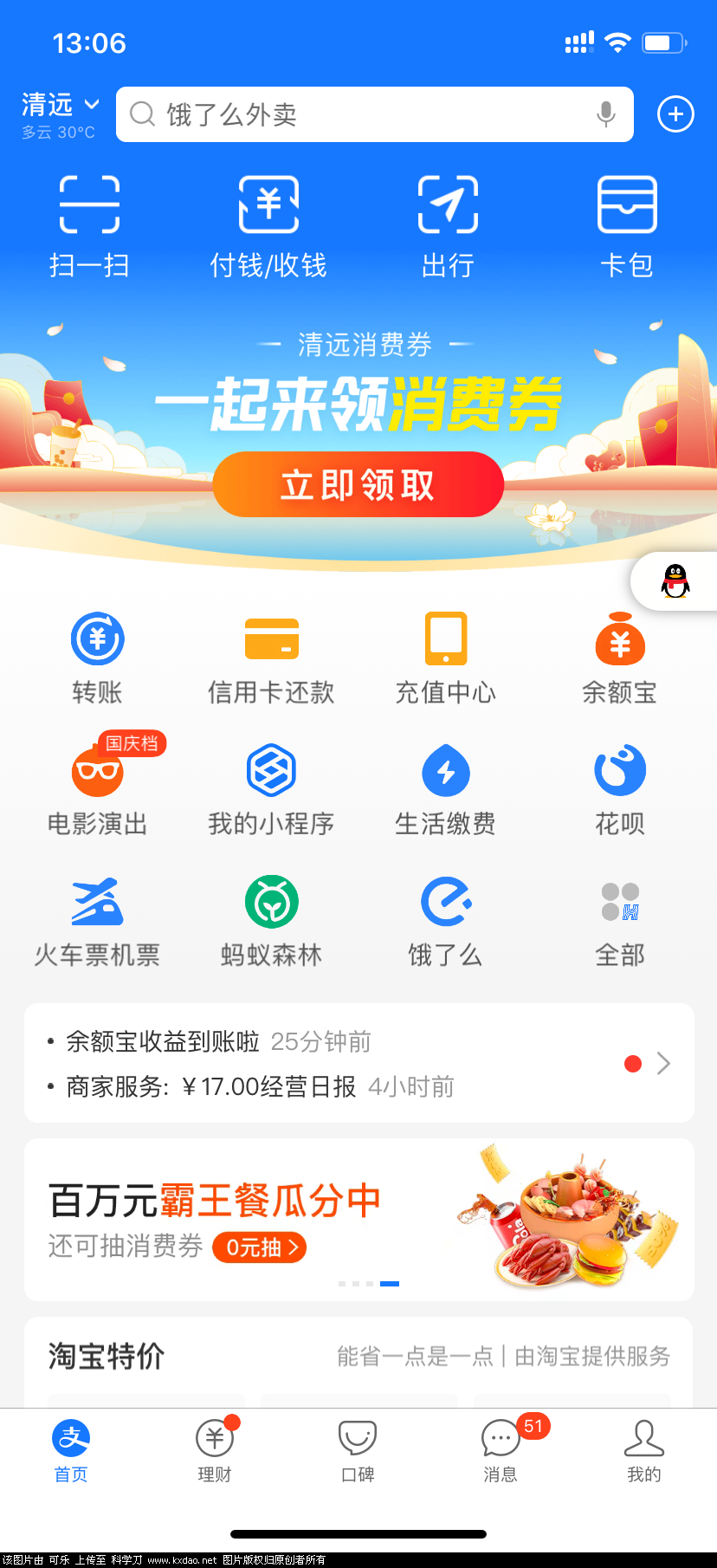Open 信用卡还款 repayment
This screenshot has height=1568, width=717.
coord(271,658)
